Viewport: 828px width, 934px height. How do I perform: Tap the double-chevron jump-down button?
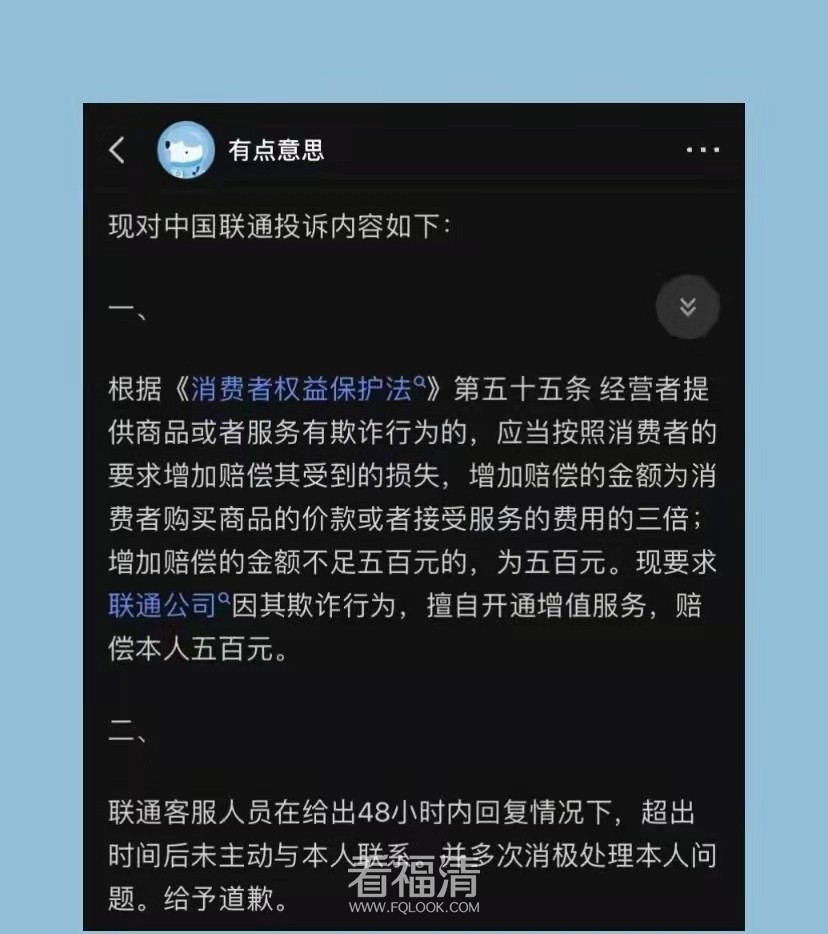click(688, 306)
